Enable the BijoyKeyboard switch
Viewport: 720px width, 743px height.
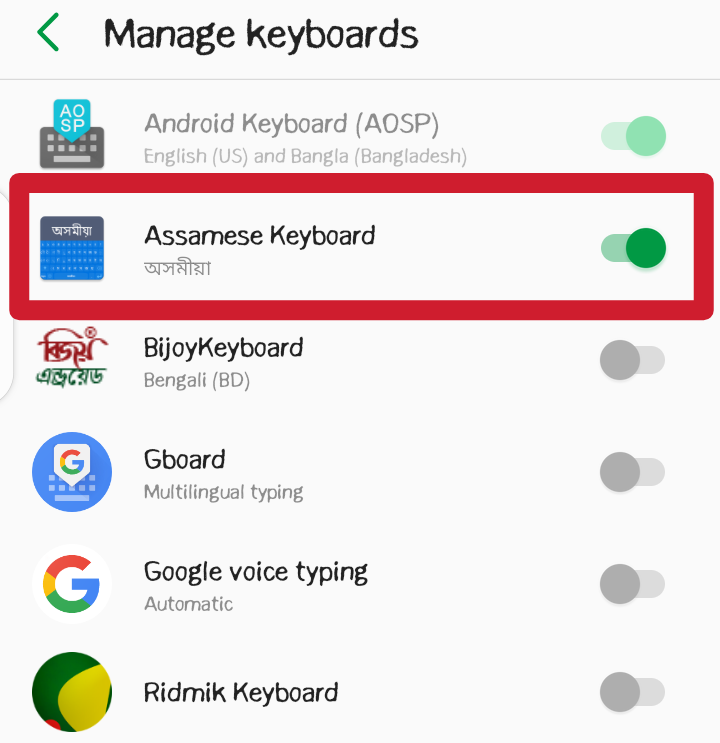coord(633,360)
